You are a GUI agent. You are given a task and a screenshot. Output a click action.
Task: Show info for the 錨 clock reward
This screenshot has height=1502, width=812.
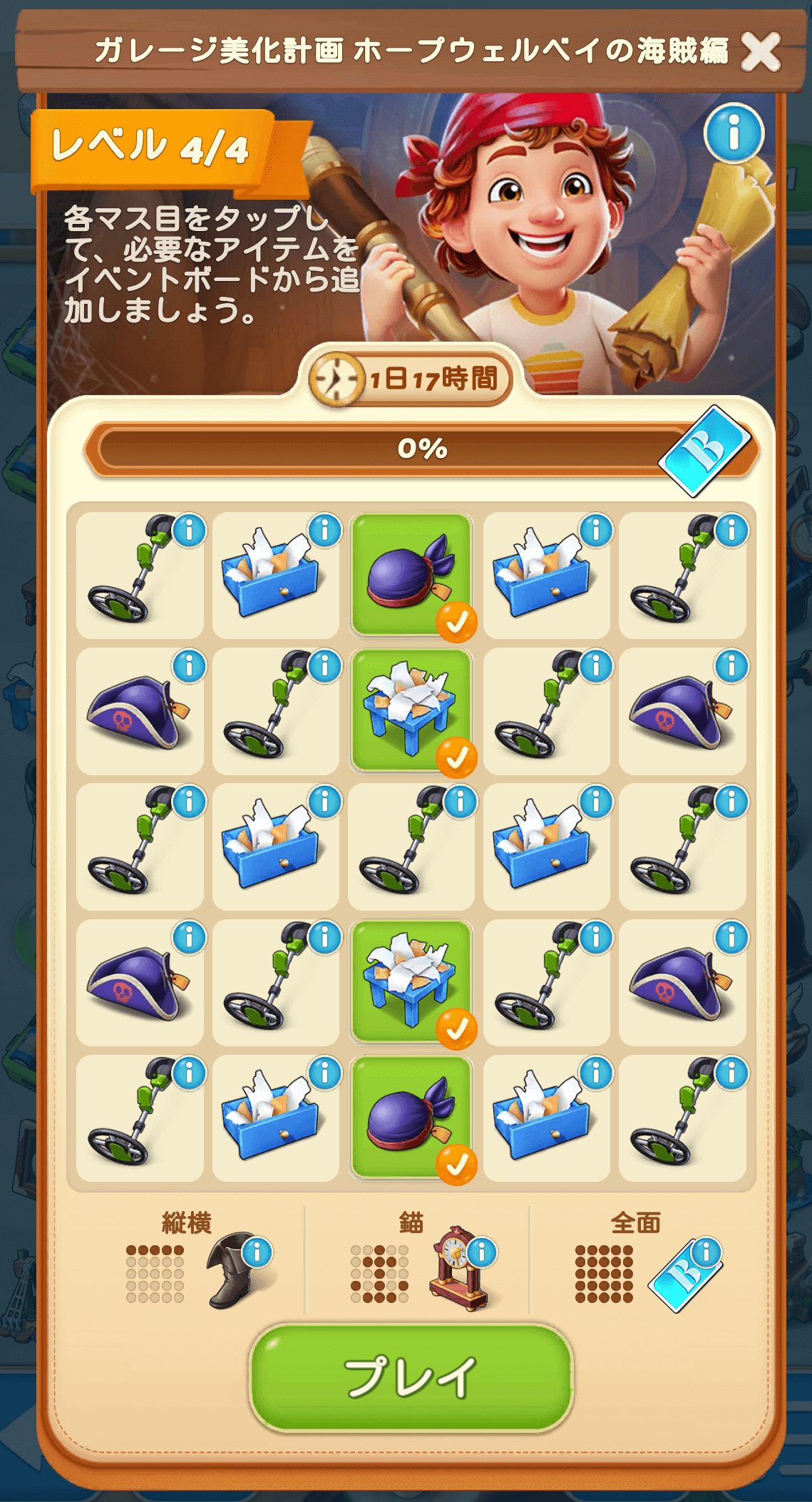coord(481,1252)
